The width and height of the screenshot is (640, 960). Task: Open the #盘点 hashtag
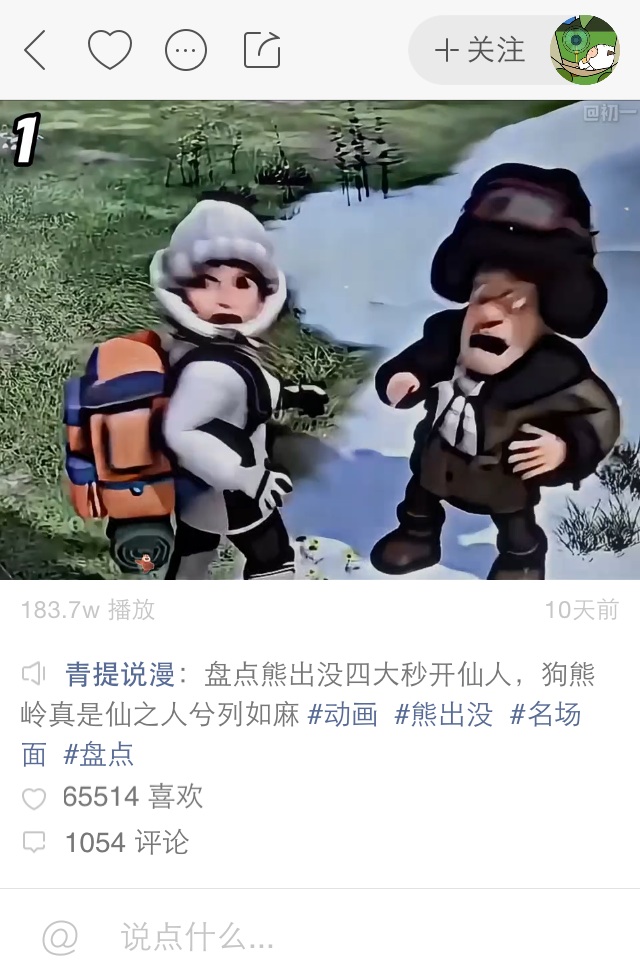tap(98, 754)
